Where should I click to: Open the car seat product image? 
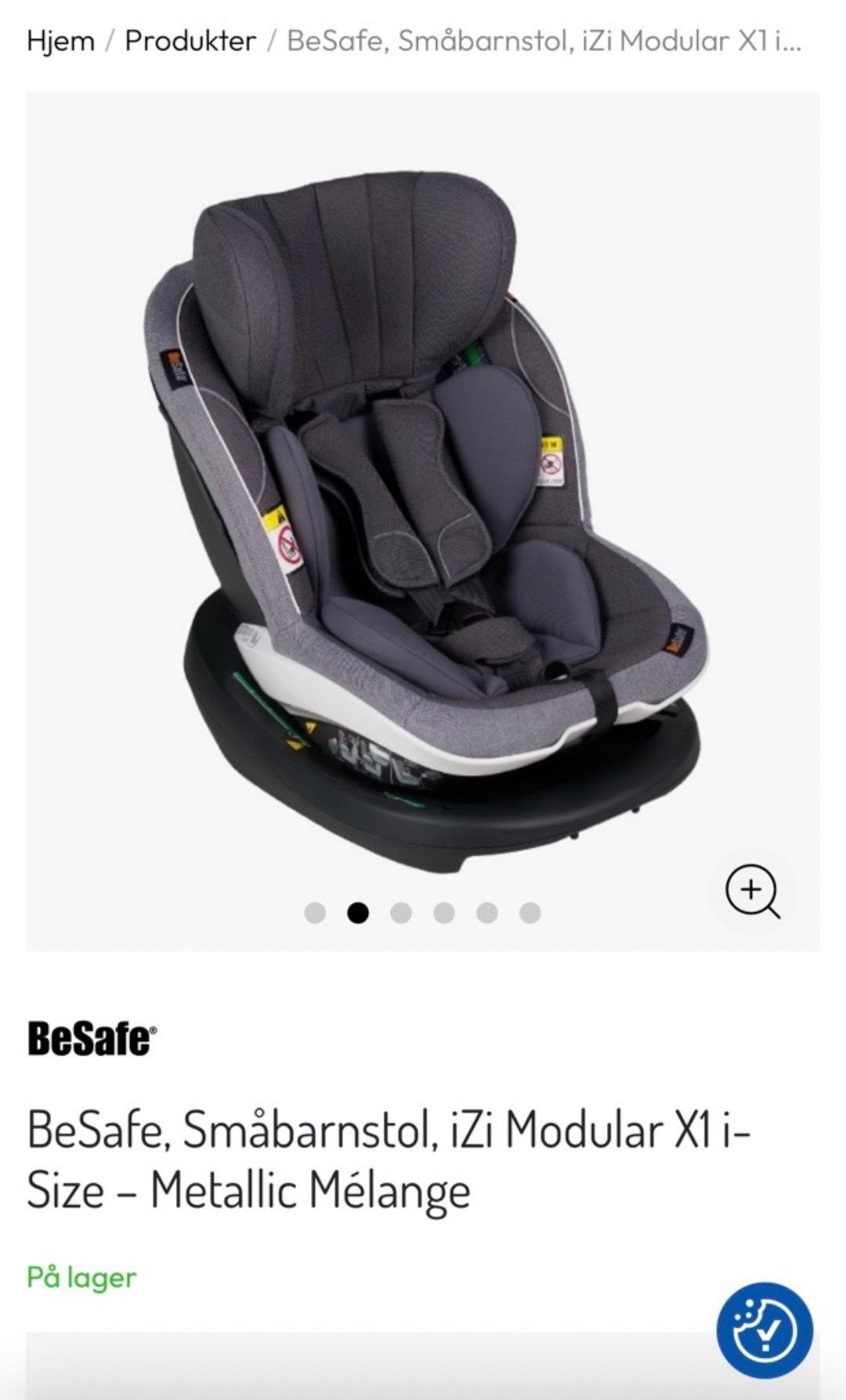(423, 501)
